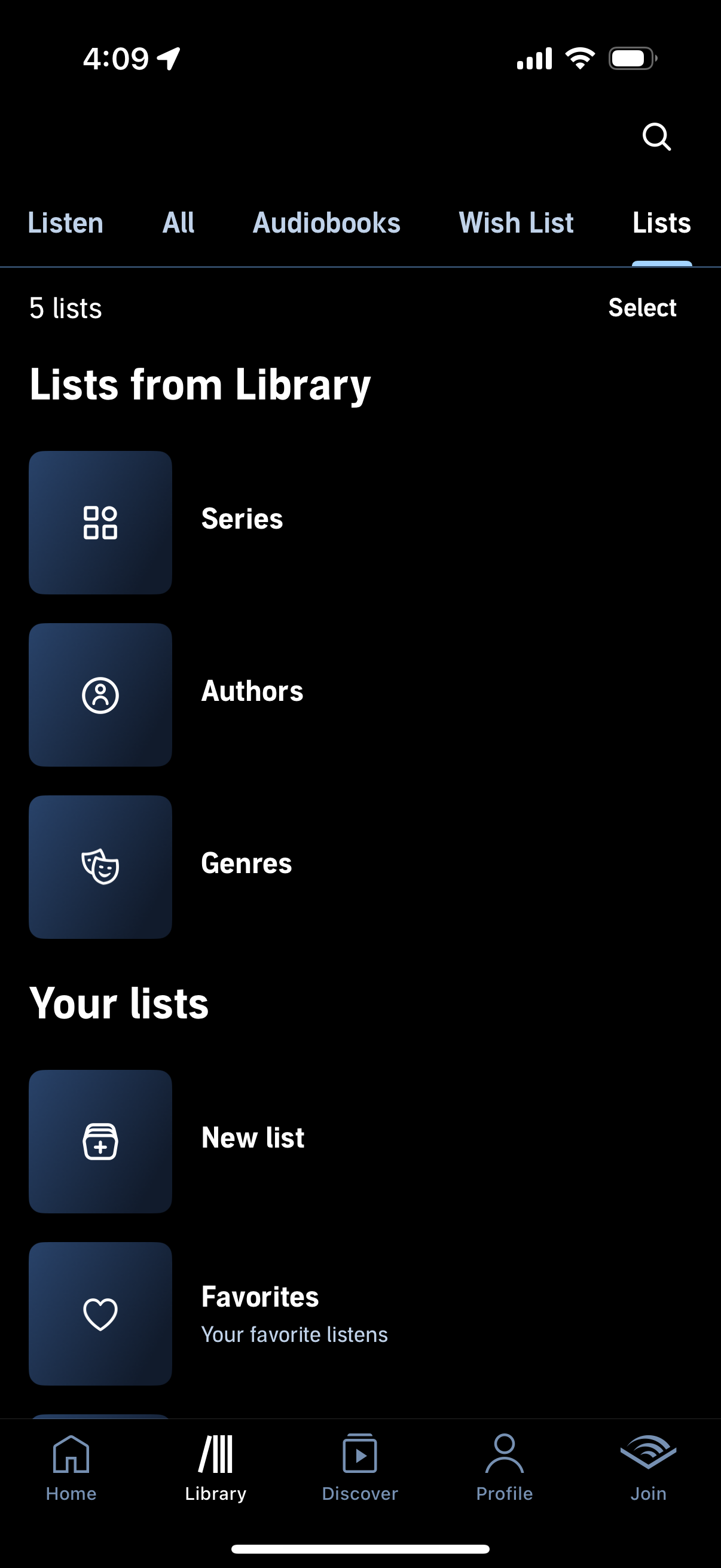Viewport: 721px width, 1568px height.
Task: Open the Favorites list
Action: pos(259,1297)
